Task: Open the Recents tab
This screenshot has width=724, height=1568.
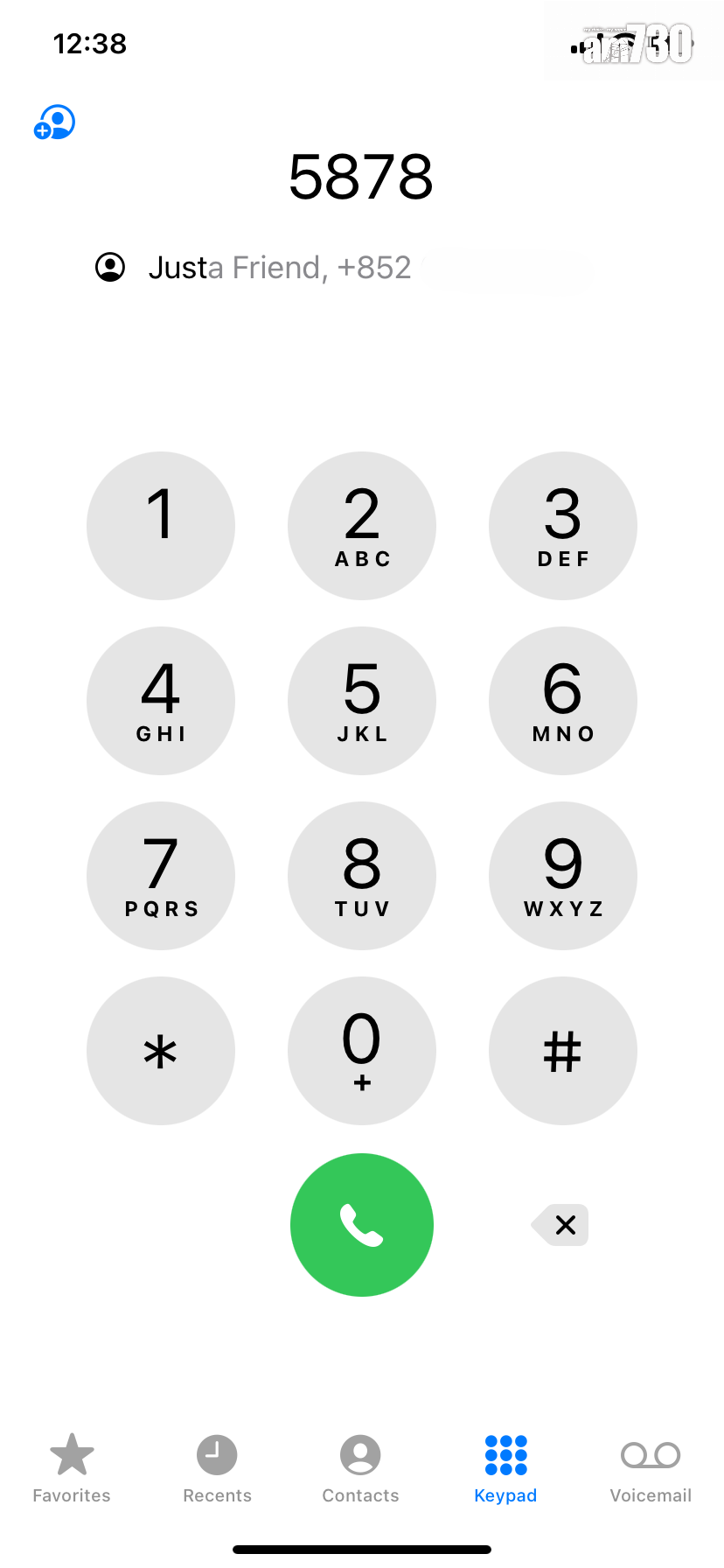Action: (217, 1468)
